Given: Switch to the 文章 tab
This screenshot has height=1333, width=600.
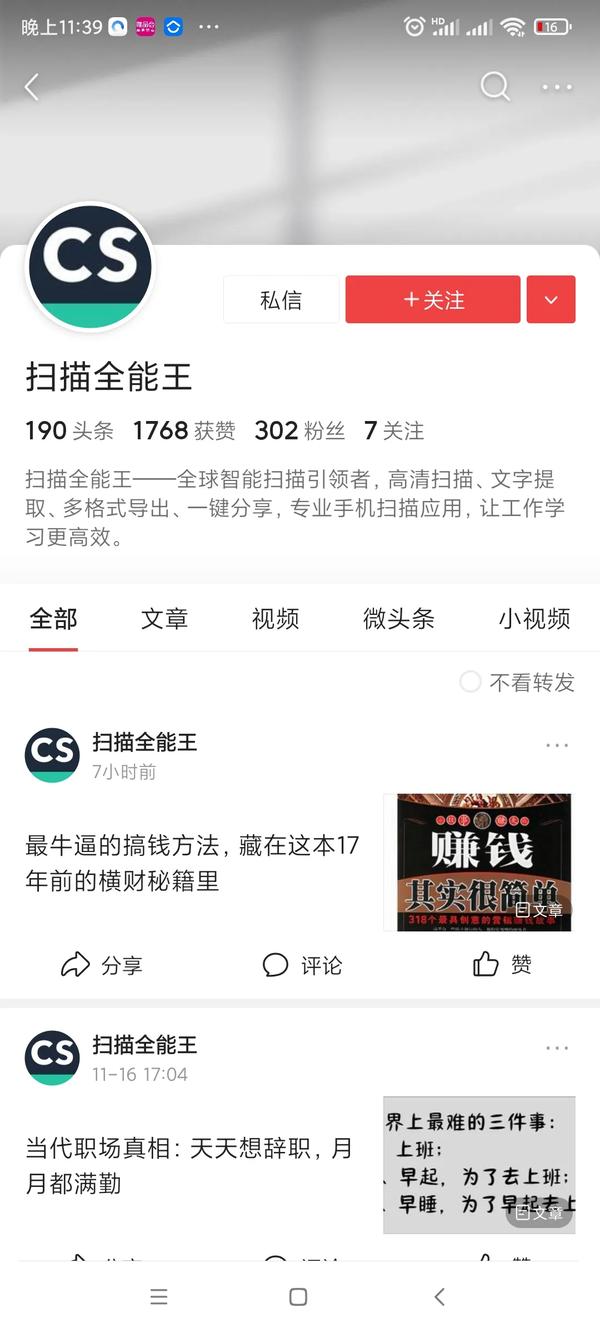Looking at the screenshot, I should (x=164, y=619).
